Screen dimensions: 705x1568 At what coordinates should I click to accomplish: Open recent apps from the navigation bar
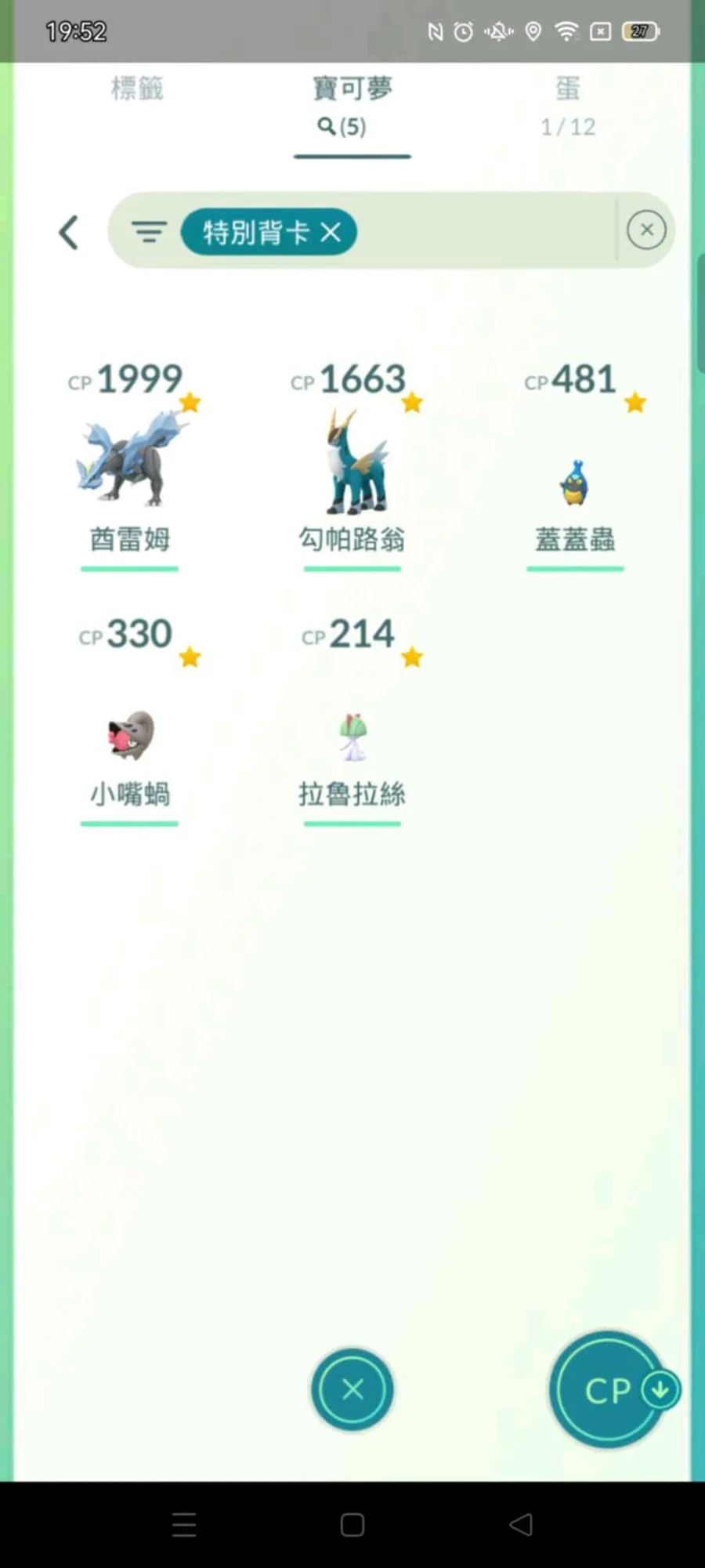click(184, 1525)
